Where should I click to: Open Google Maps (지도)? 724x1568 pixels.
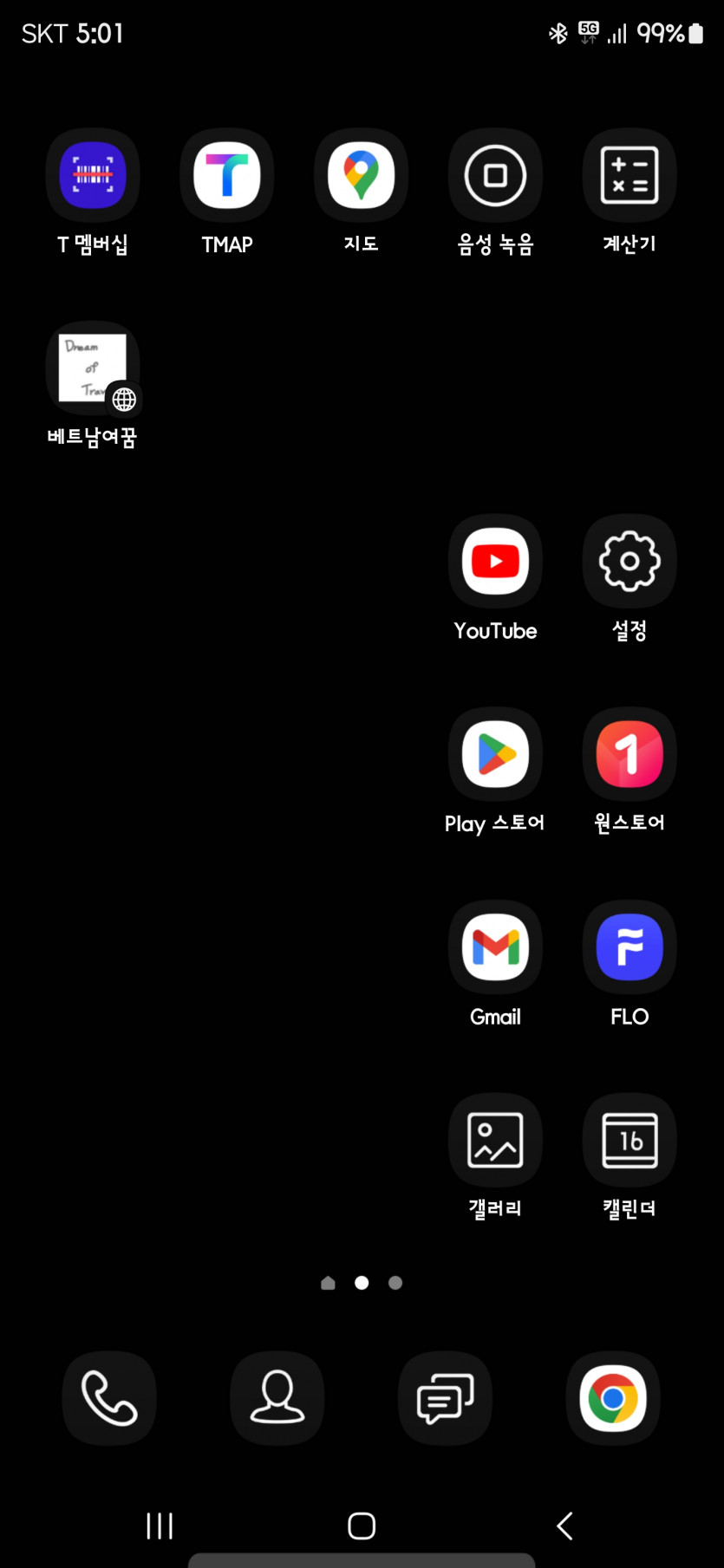(361, 176)
